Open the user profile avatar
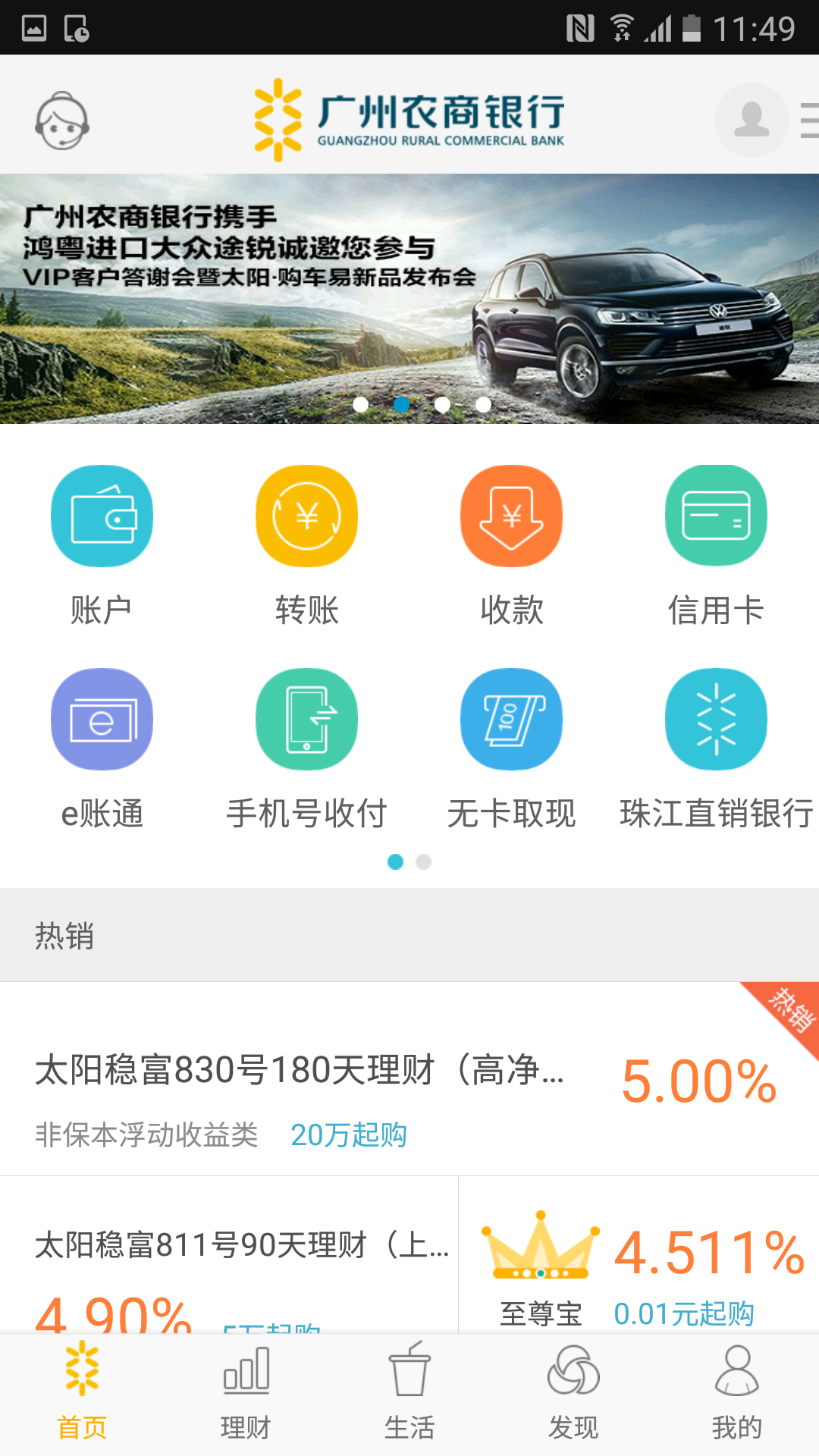Image resolution: width=819 pixels, height=1456 pixels. 751,121
